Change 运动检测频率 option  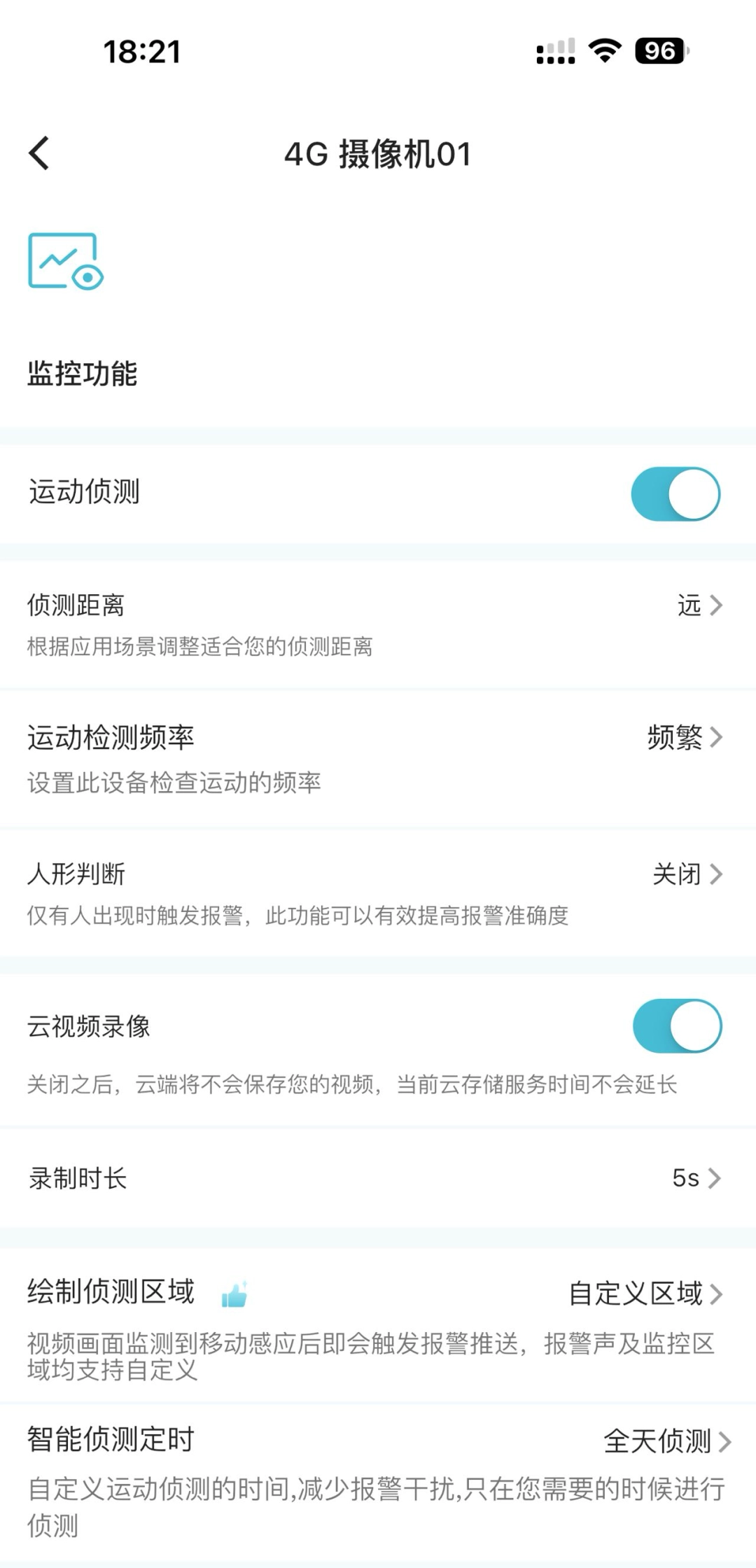378,757
